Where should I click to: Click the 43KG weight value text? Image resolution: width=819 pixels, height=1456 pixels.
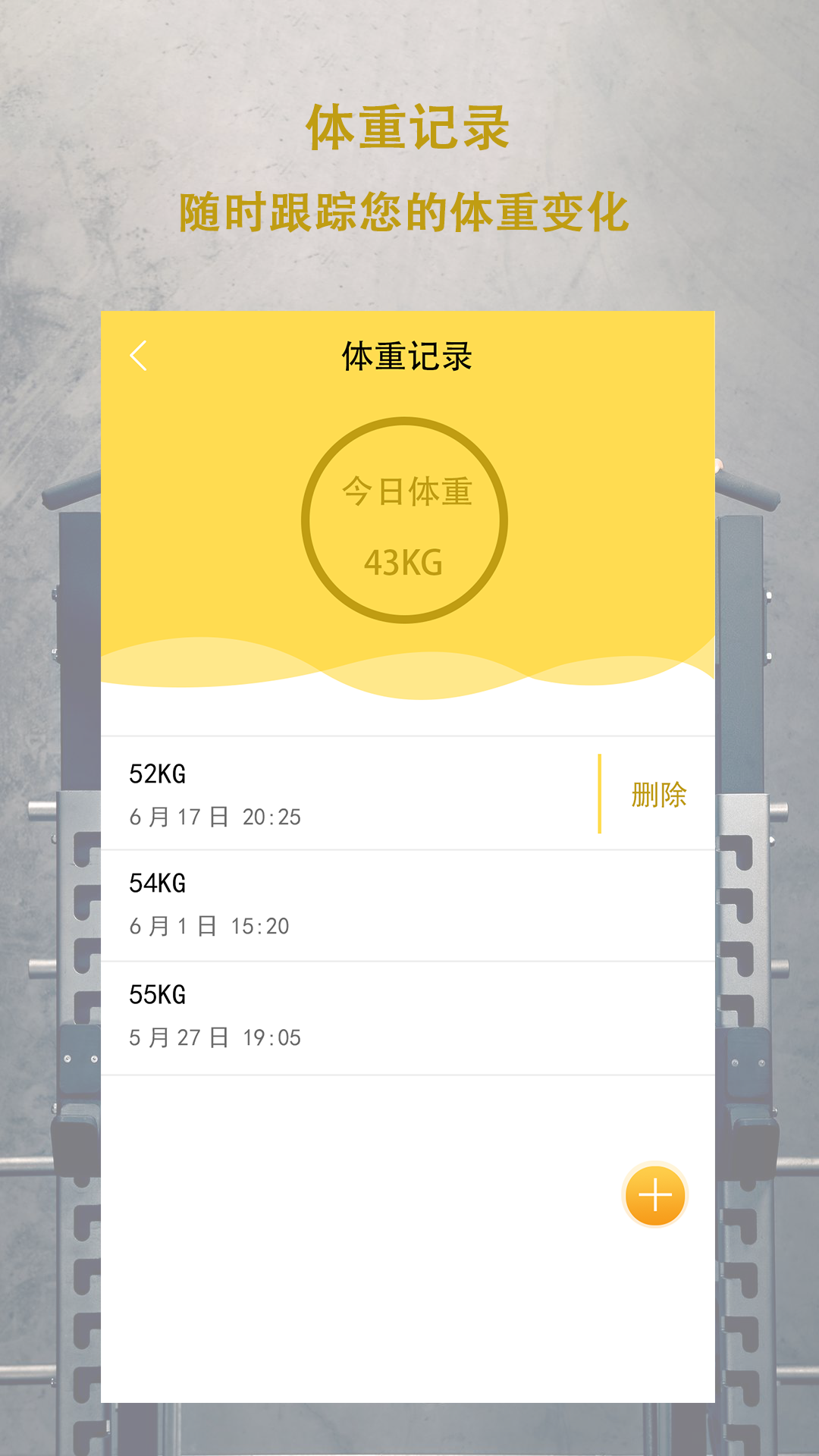(x=403, y=563)
